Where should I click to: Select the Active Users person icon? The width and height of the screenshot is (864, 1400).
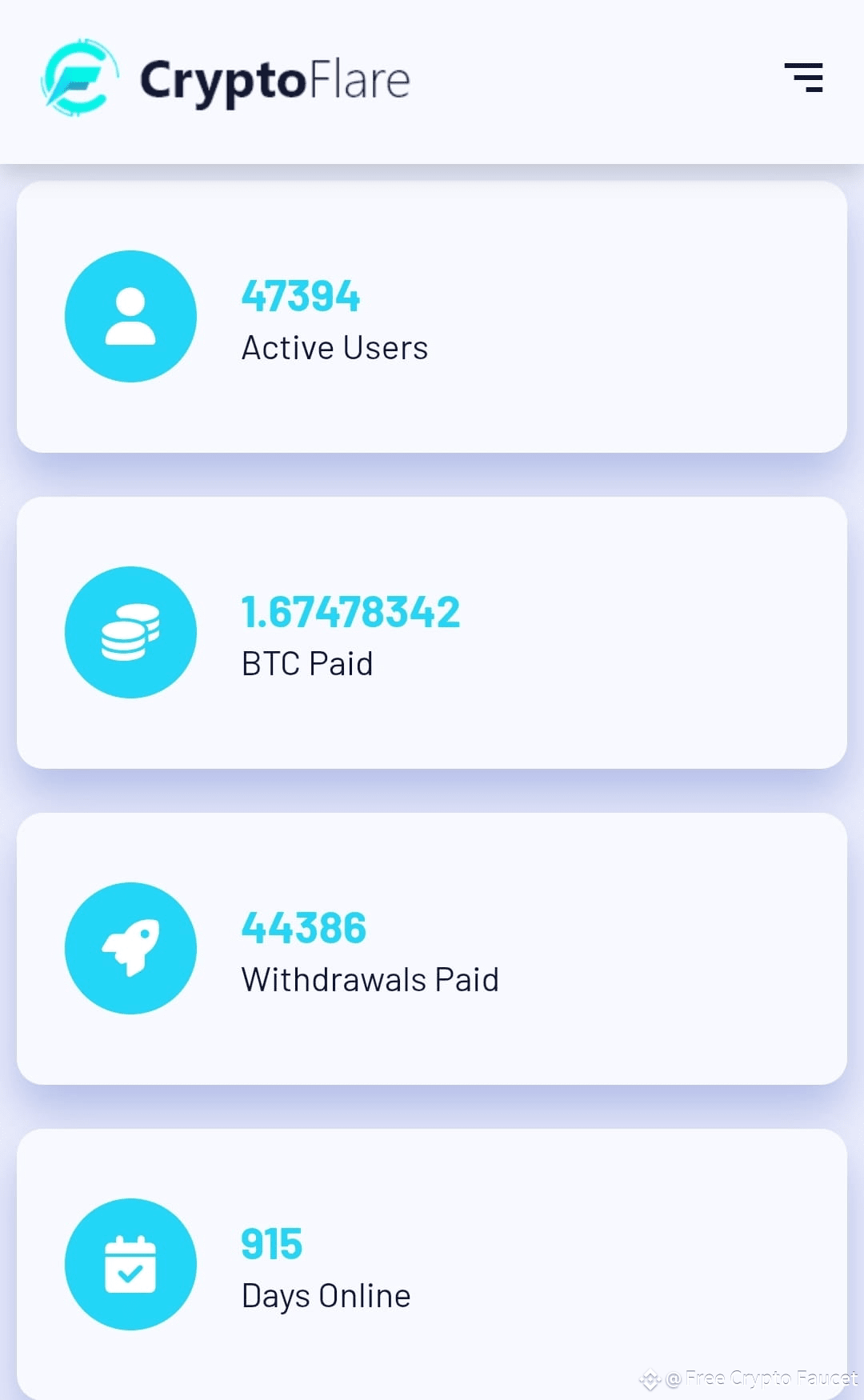[130, 317]
